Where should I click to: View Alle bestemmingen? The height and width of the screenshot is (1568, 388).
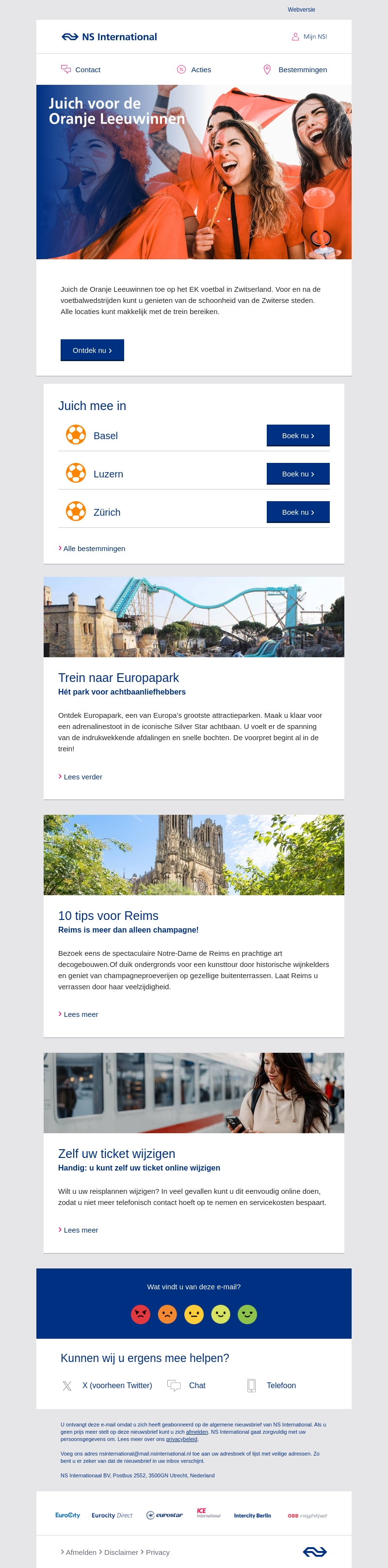click(x=93, y=549)
